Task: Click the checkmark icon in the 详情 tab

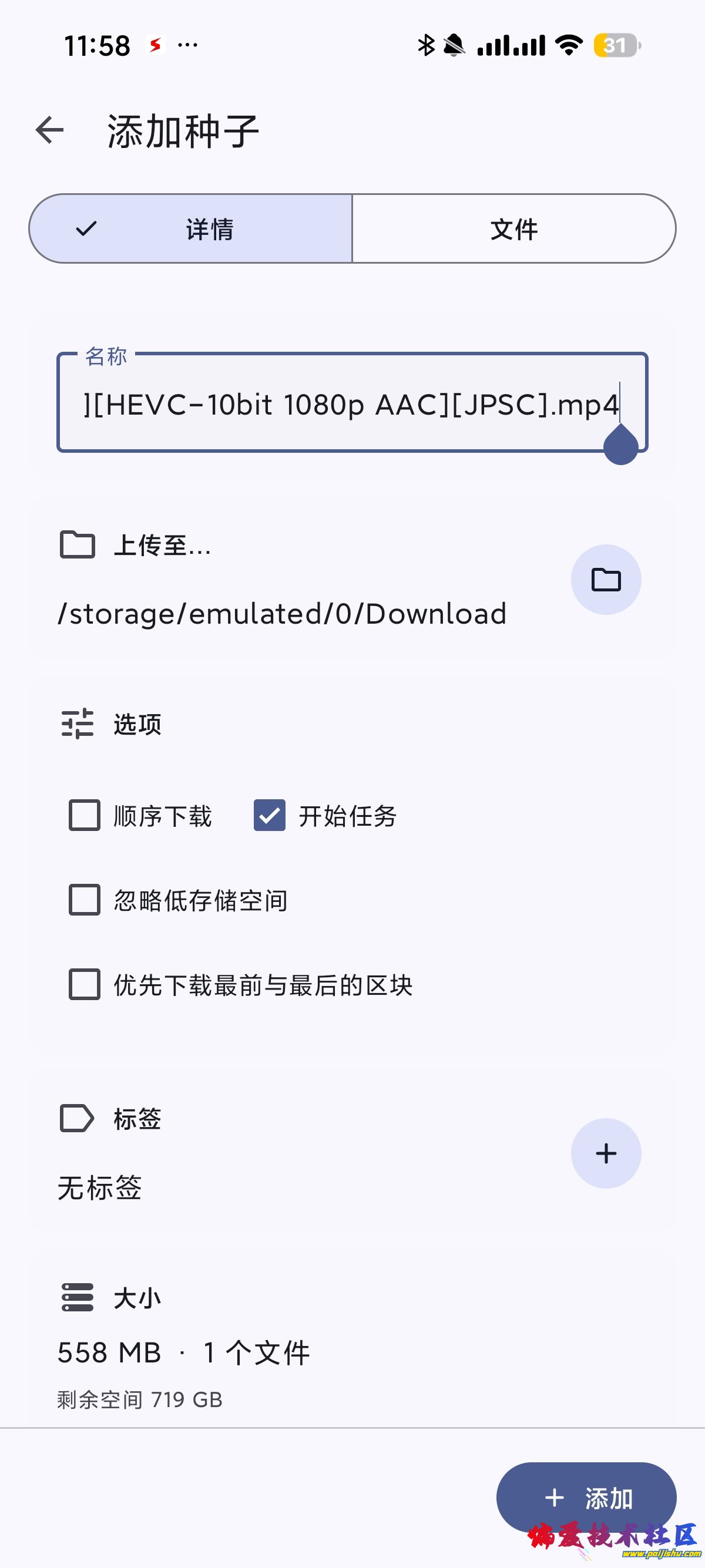Action: click(x=86, y=228)
